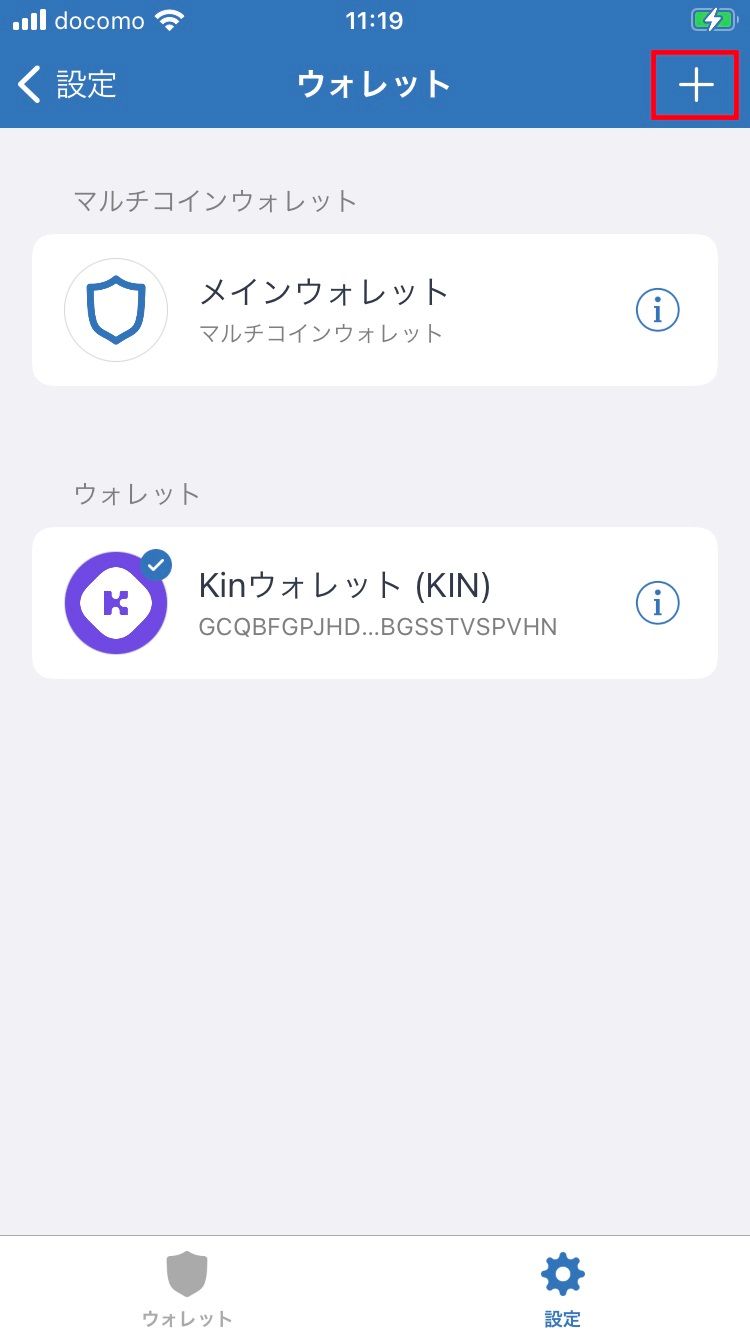750x1334 pixels.
Task: Open info for Kinウォレット (KIN)
Action: pos(657,603)
